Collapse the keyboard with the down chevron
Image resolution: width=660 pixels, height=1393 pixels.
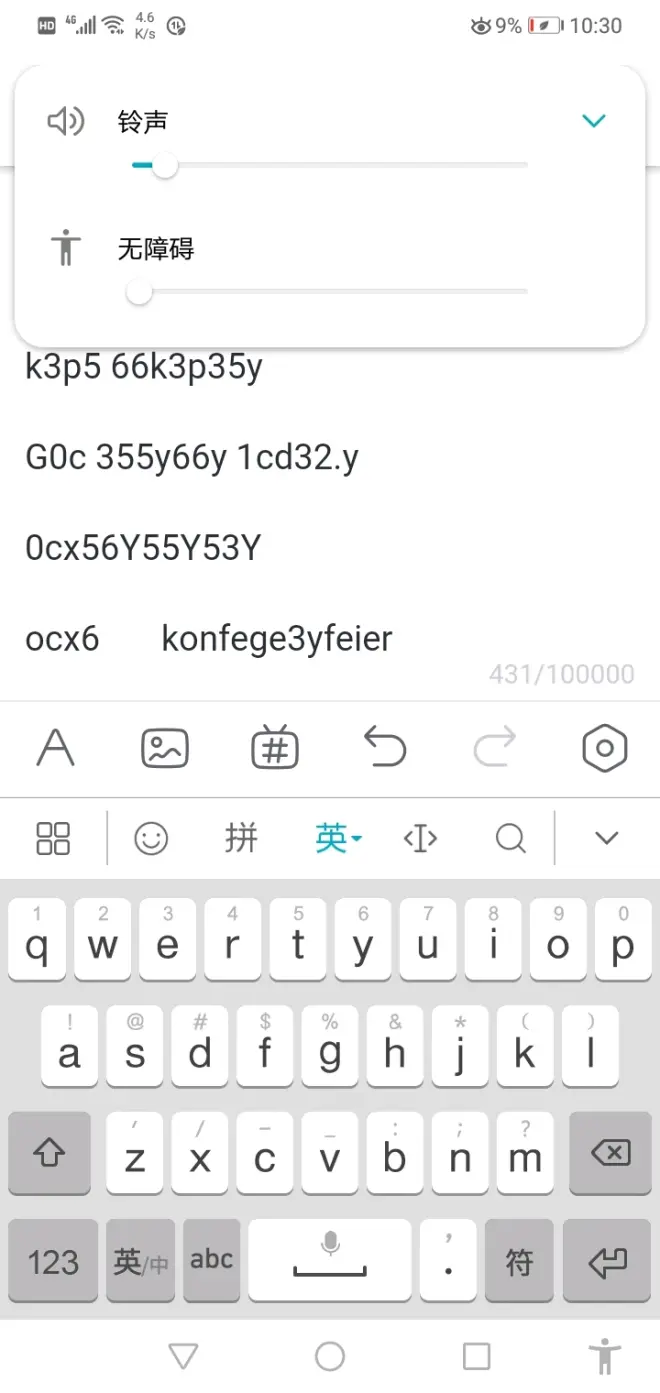pos(606,838)
